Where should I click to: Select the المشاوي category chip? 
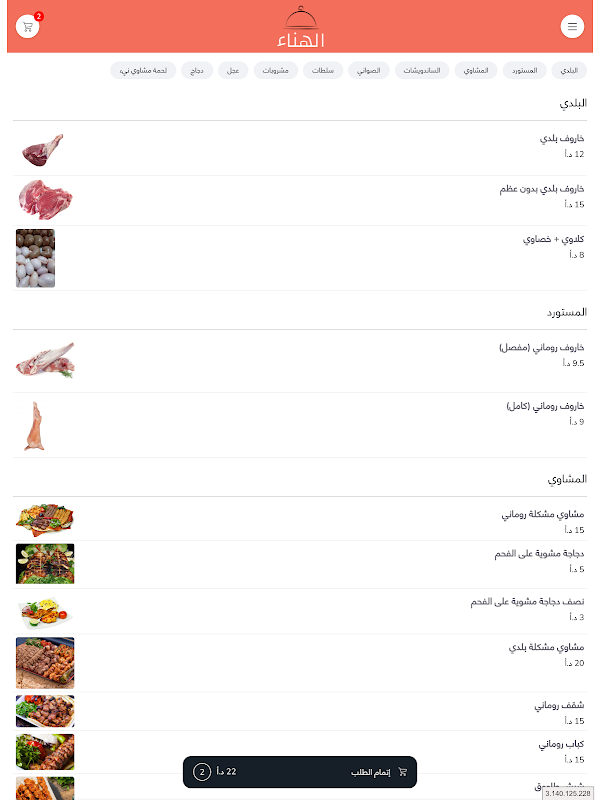(x=476, y=70)
